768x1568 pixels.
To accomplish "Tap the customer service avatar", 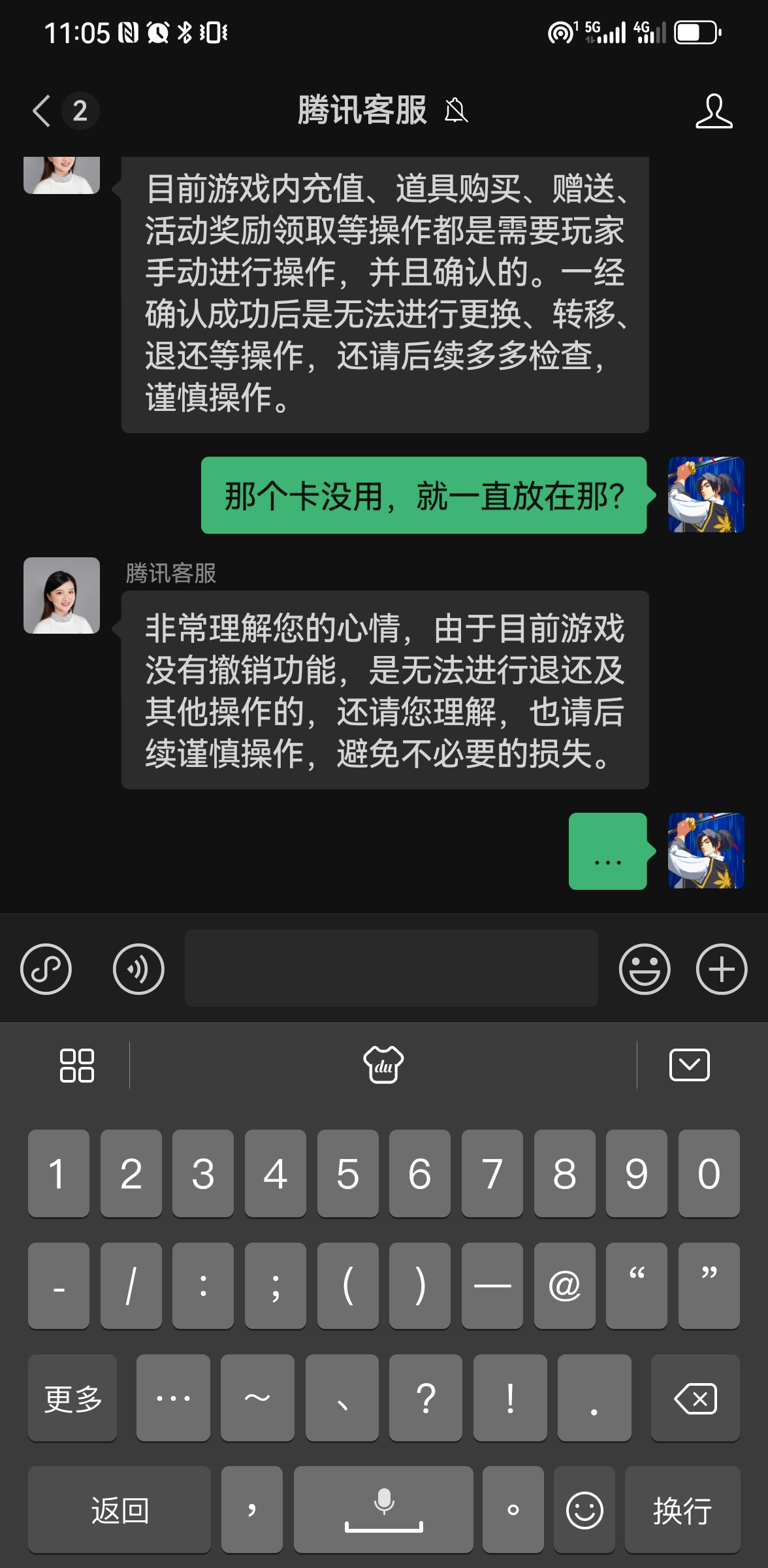I will point(61,595).
